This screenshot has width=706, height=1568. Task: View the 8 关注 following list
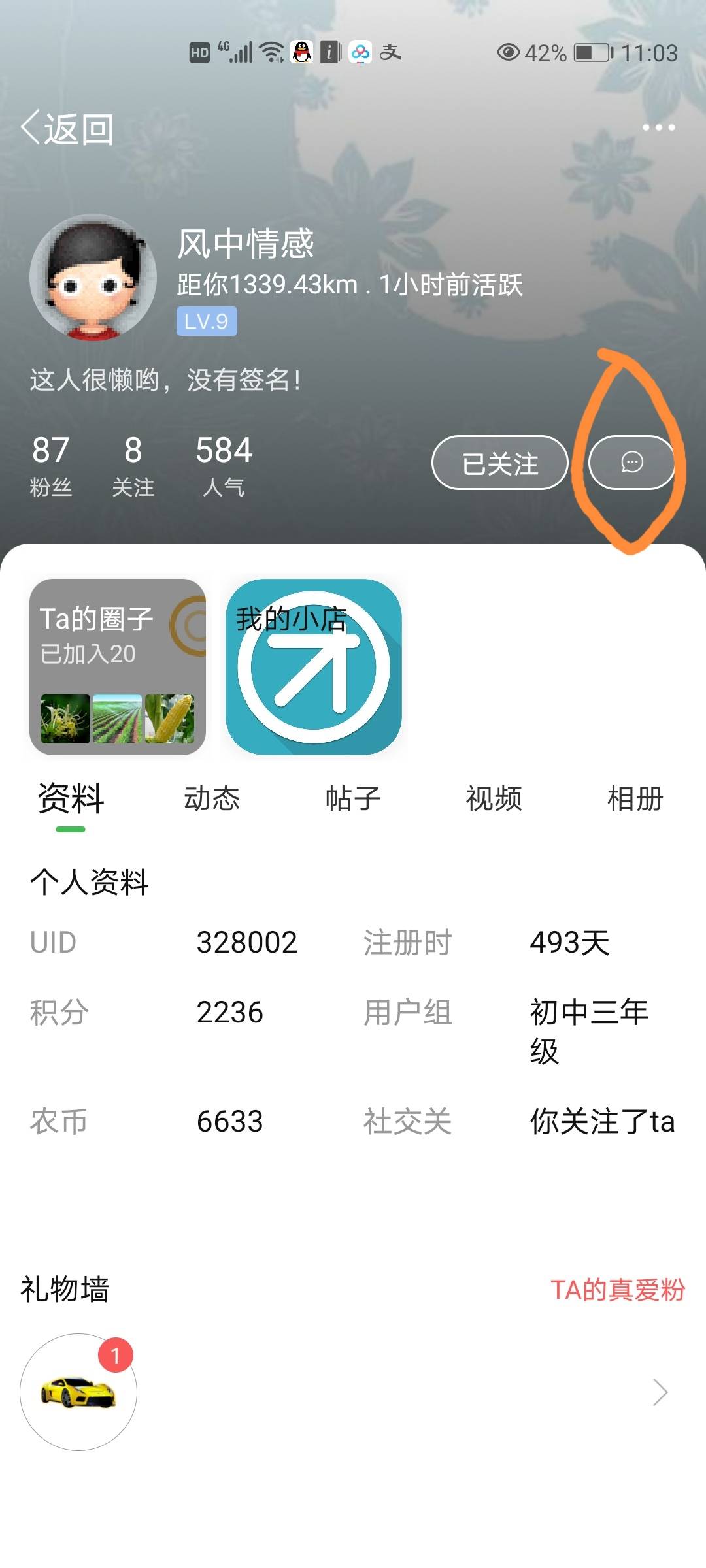pos(133,466)
